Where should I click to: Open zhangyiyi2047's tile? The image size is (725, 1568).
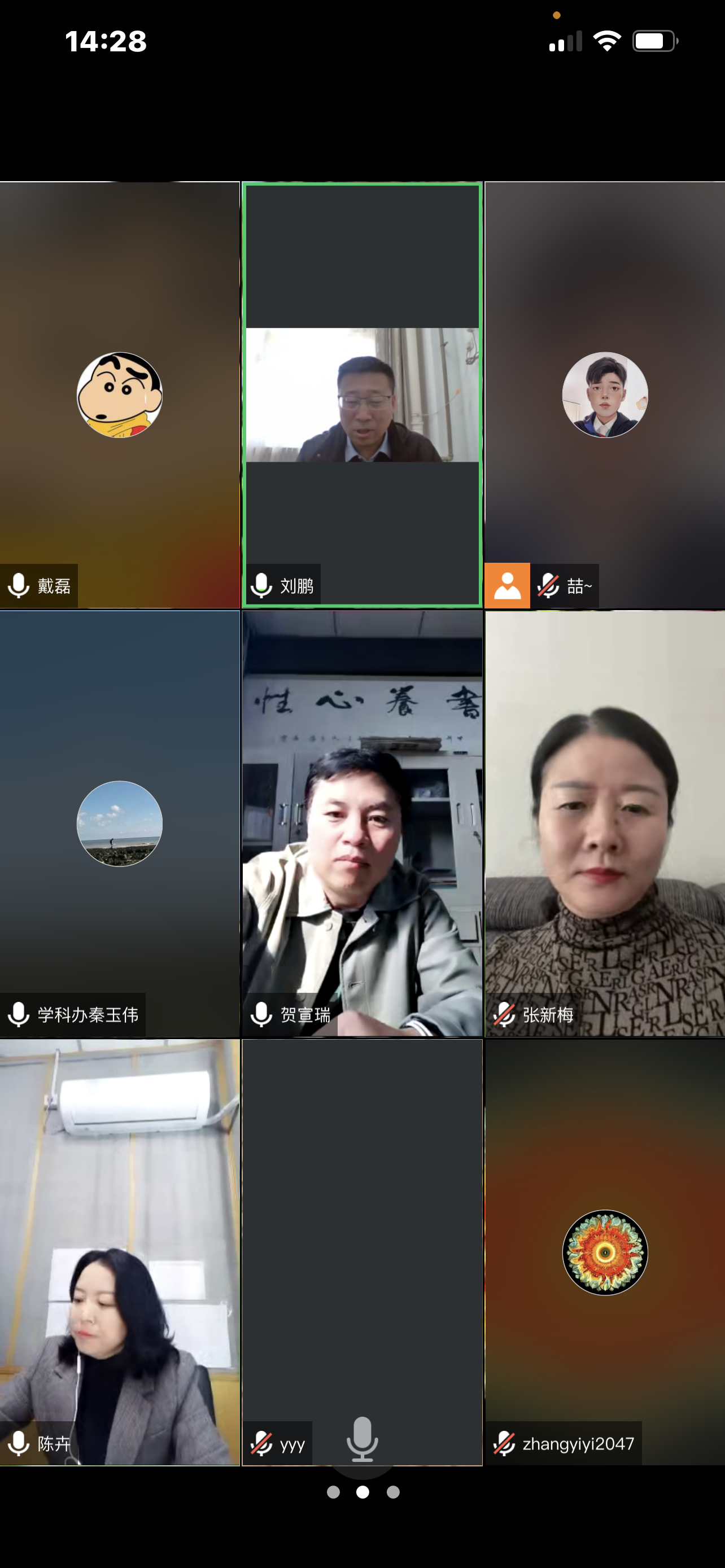[x=605, y=1251]
